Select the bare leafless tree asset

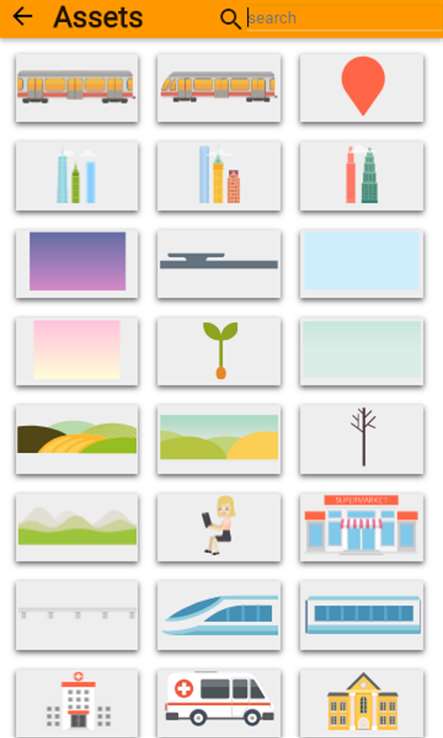coord(362,439)
